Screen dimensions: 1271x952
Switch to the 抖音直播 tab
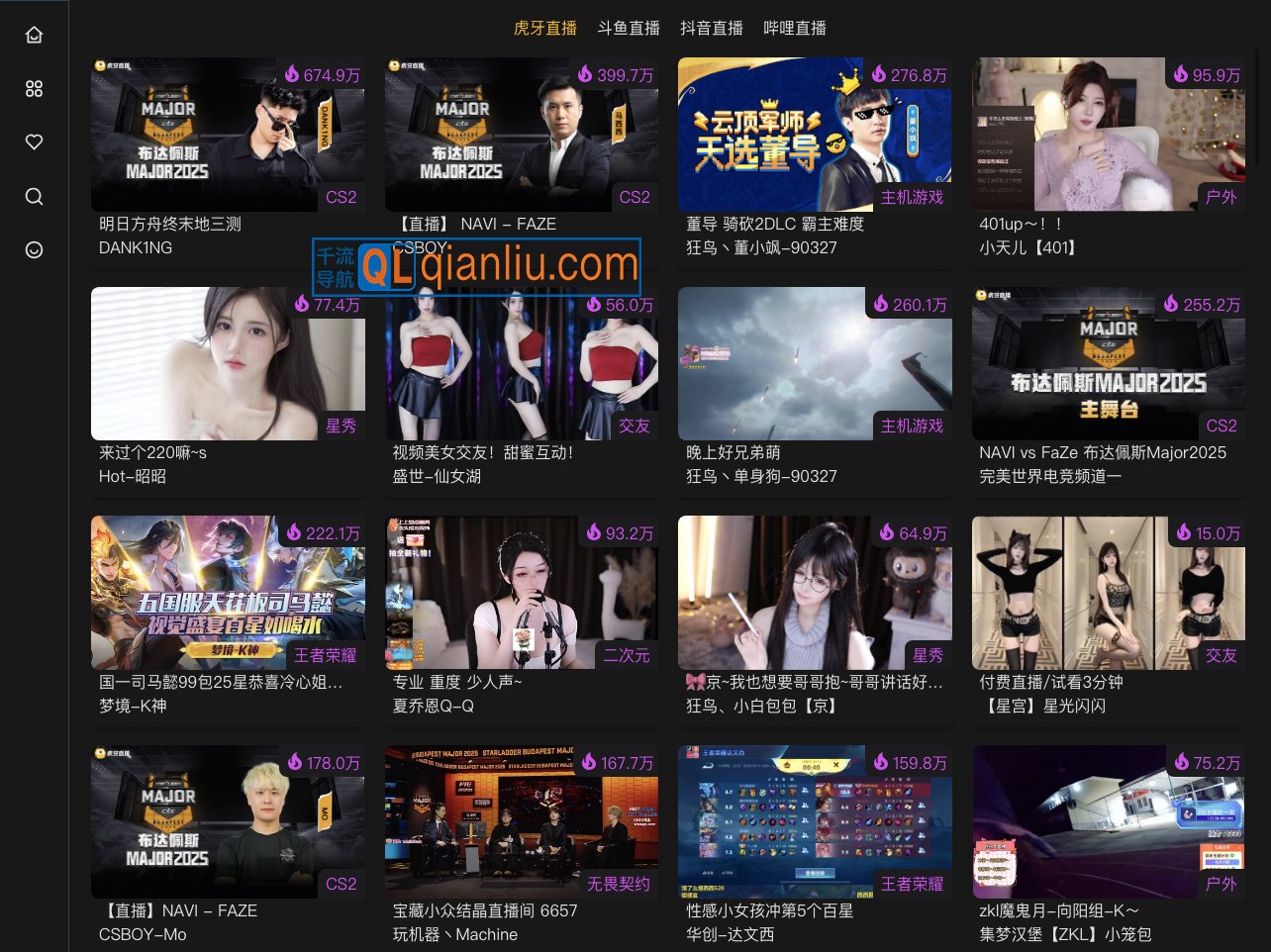[x=711, y=28]
